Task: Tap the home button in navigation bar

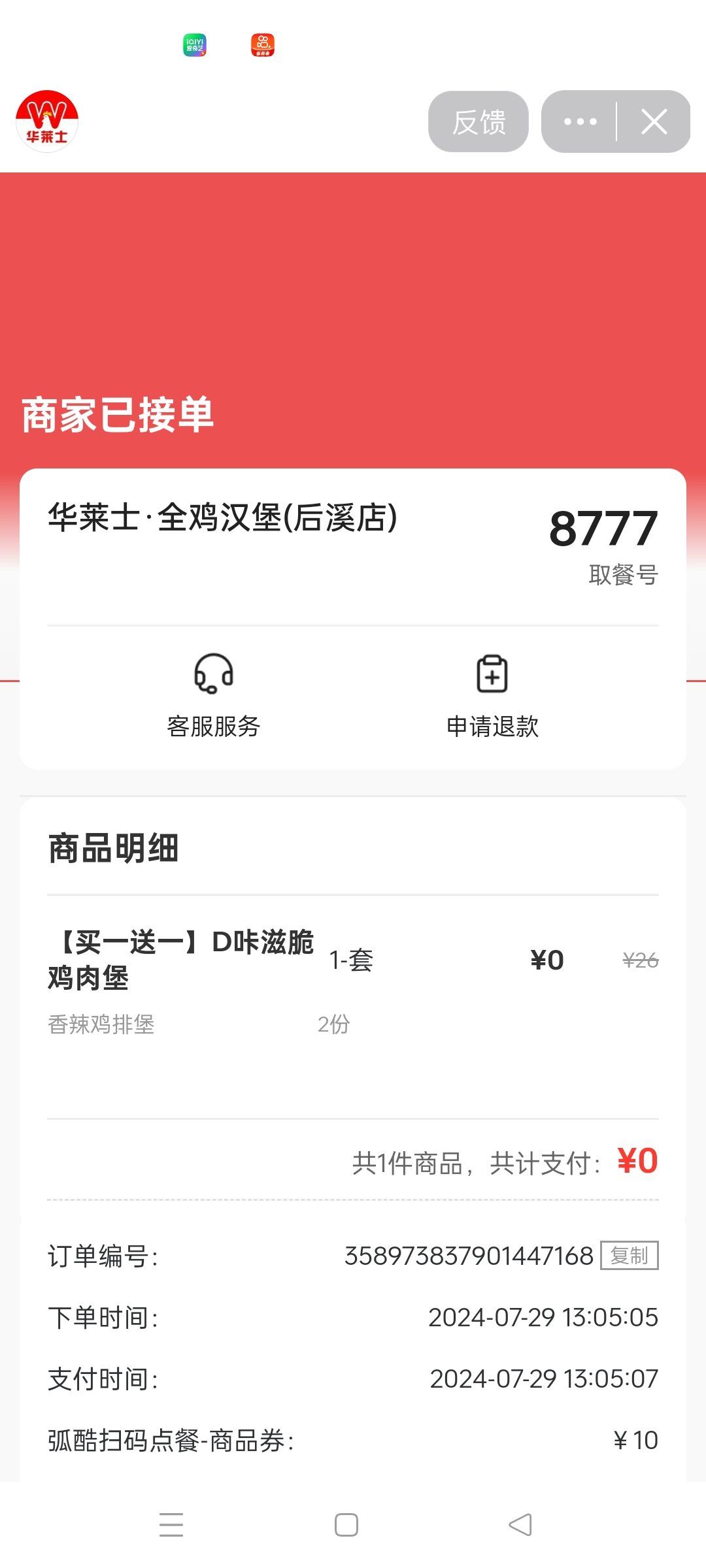Action: [345, 1523]
